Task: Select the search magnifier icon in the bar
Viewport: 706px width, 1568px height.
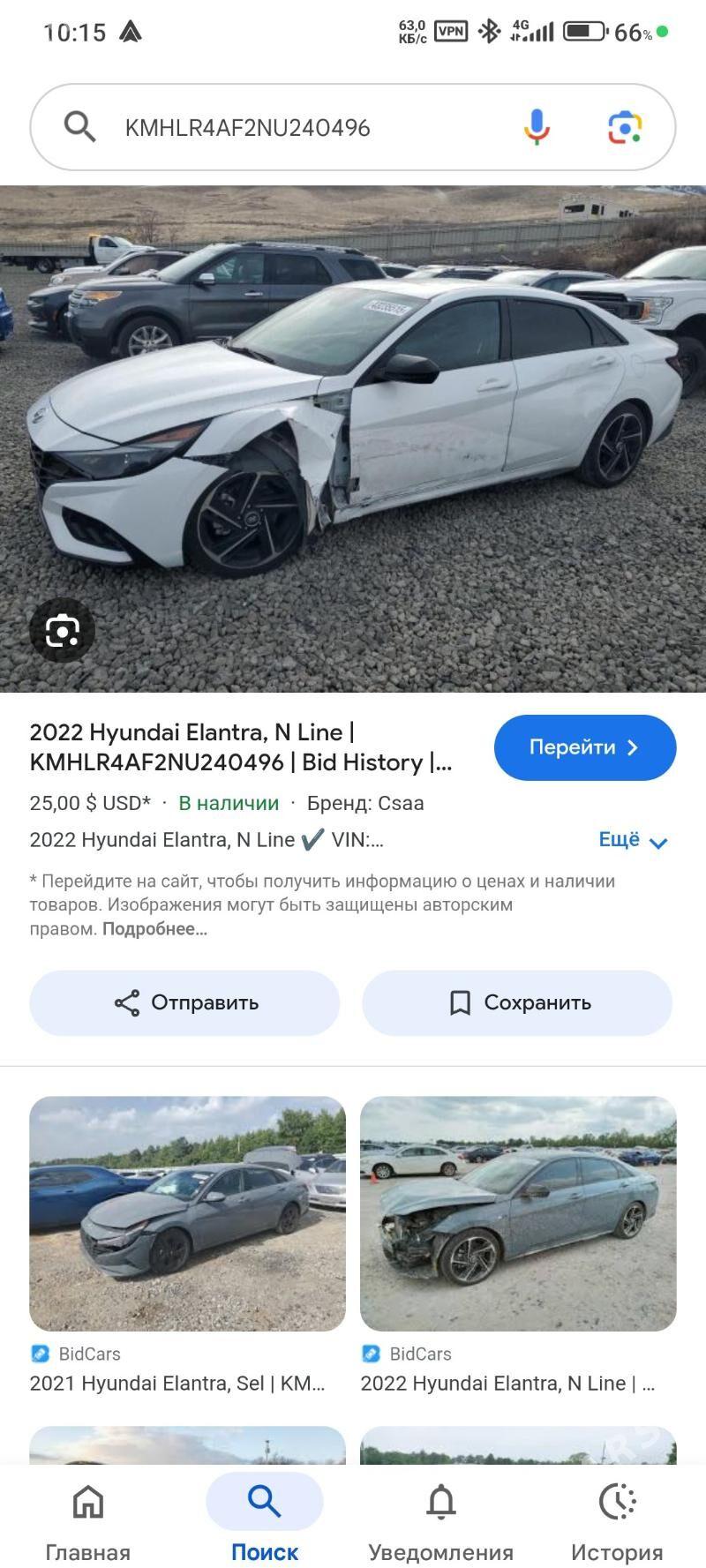Action: (x=79, y=126)
